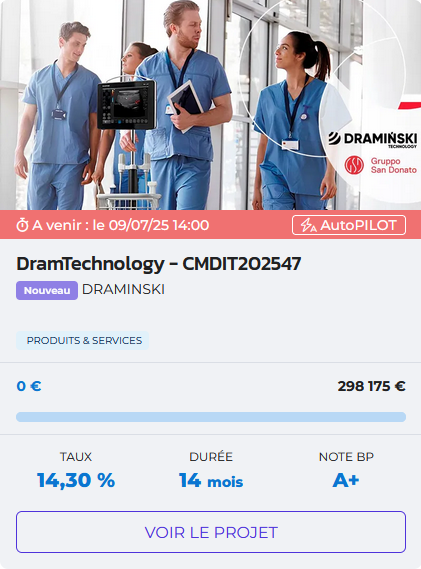Tap the PRODUITS & SERVICES chip
Screen dimensions: 421x569
click(x=82, y=340)
